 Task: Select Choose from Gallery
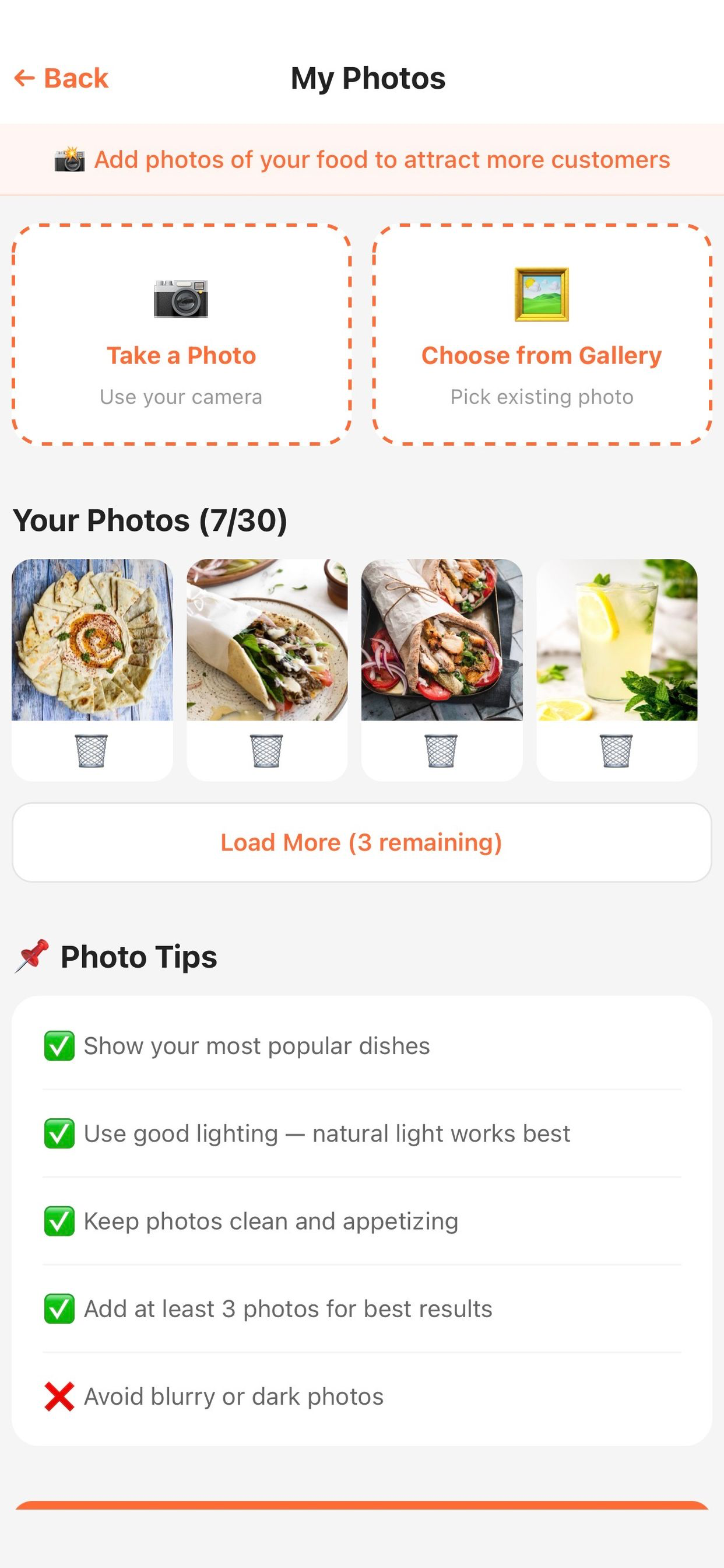coord(542,335)
